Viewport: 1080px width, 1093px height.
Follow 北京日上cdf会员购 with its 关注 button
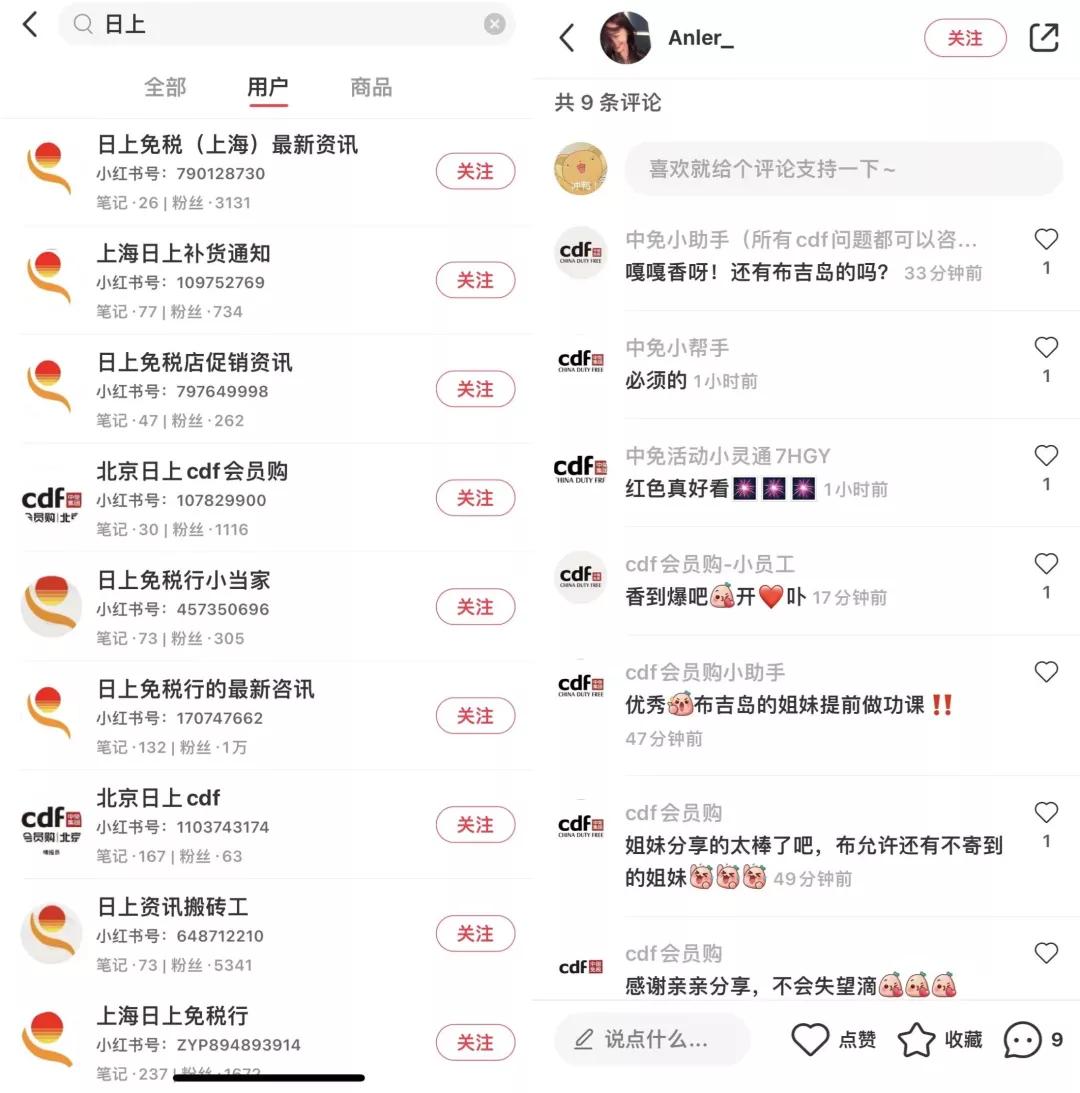pos(476,497)
